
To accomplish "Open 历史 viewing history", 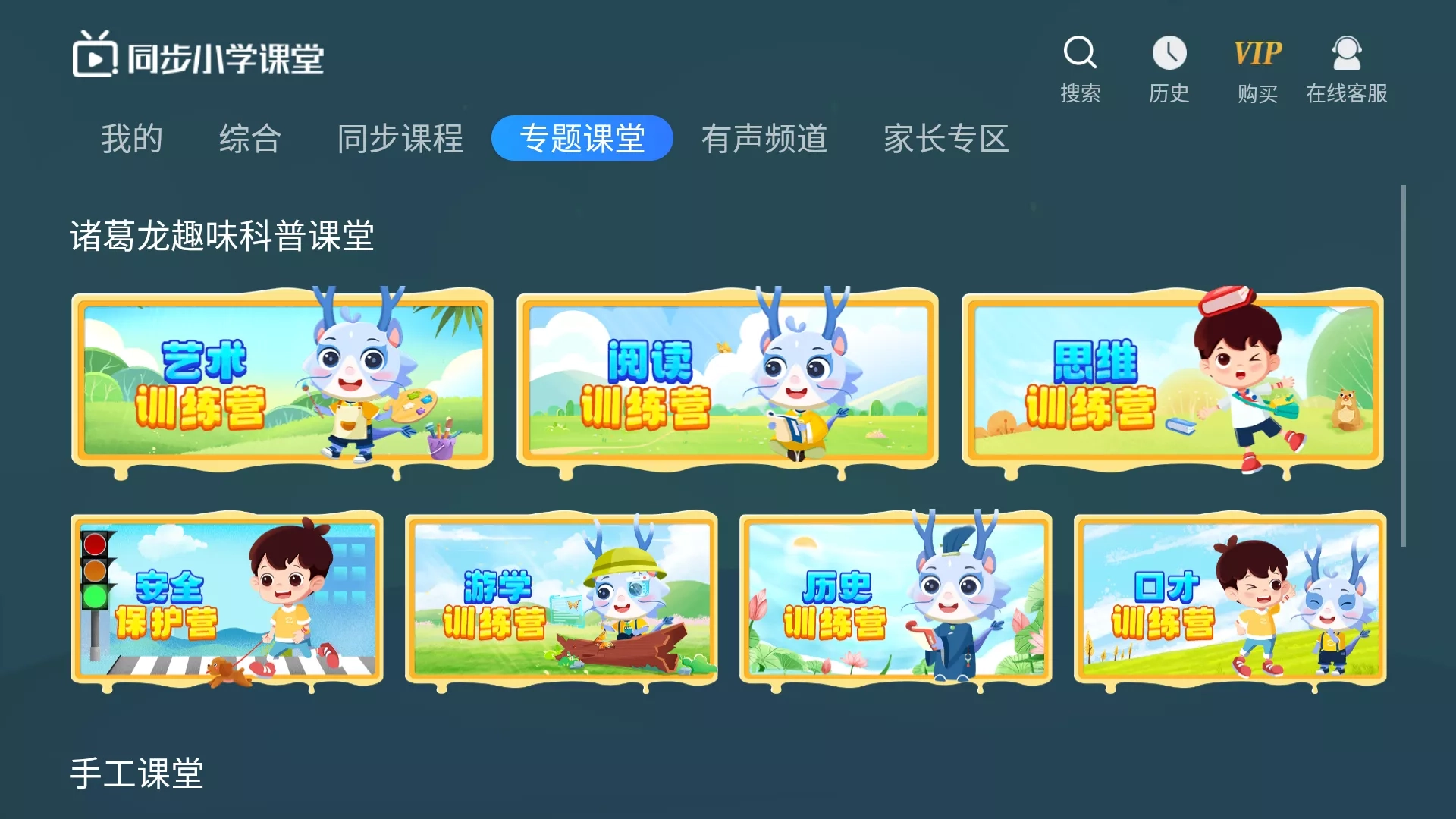I will (x=1169, y=68).
